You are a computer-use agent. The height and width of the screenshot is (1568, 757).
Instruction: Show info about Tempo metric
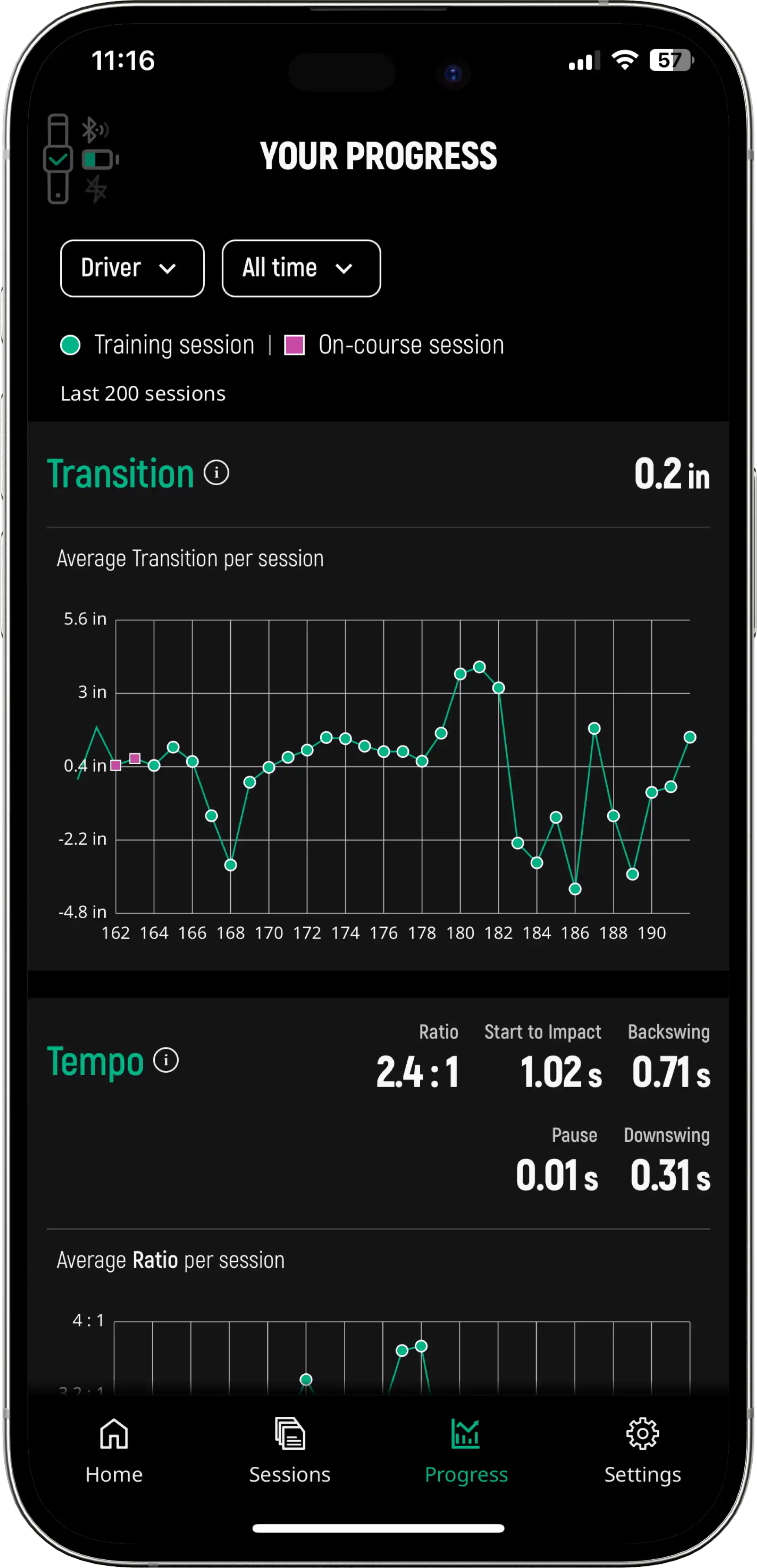point(166,1061)
